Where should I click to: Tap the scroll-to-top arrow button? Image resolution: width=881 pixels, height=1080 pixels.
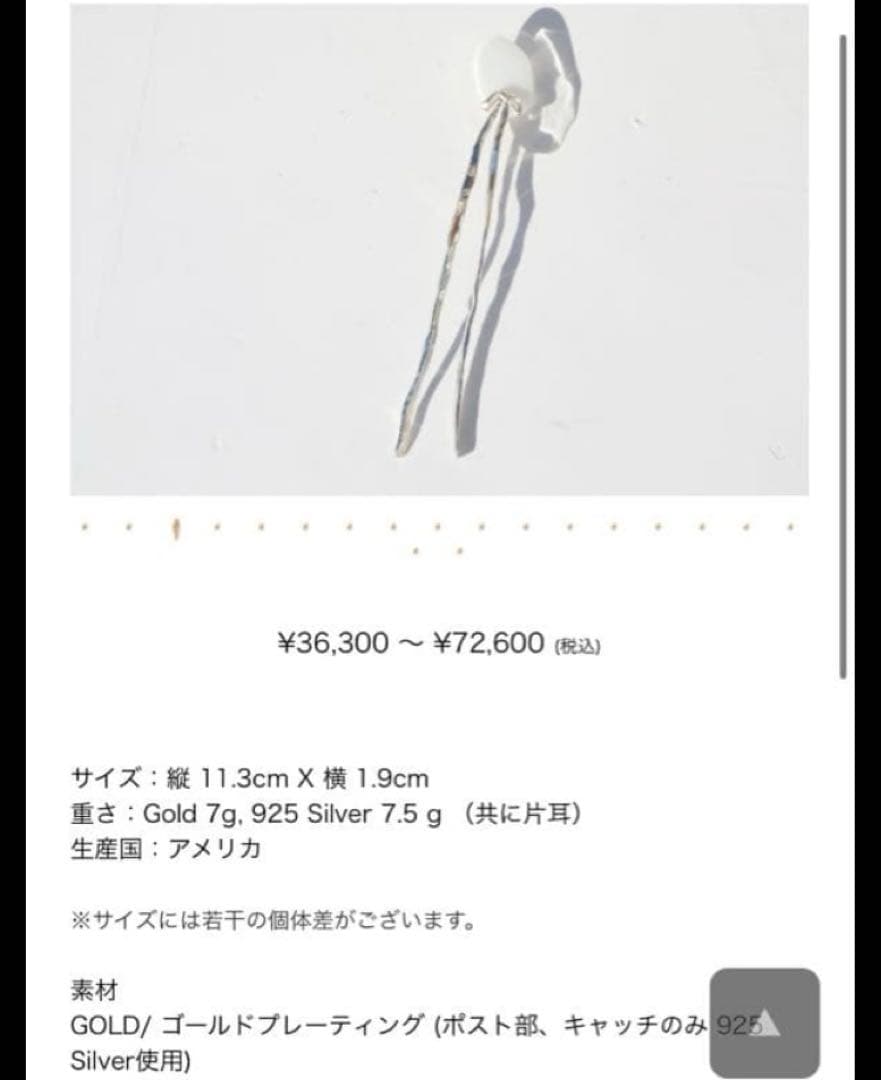[x=764, y=1022]
